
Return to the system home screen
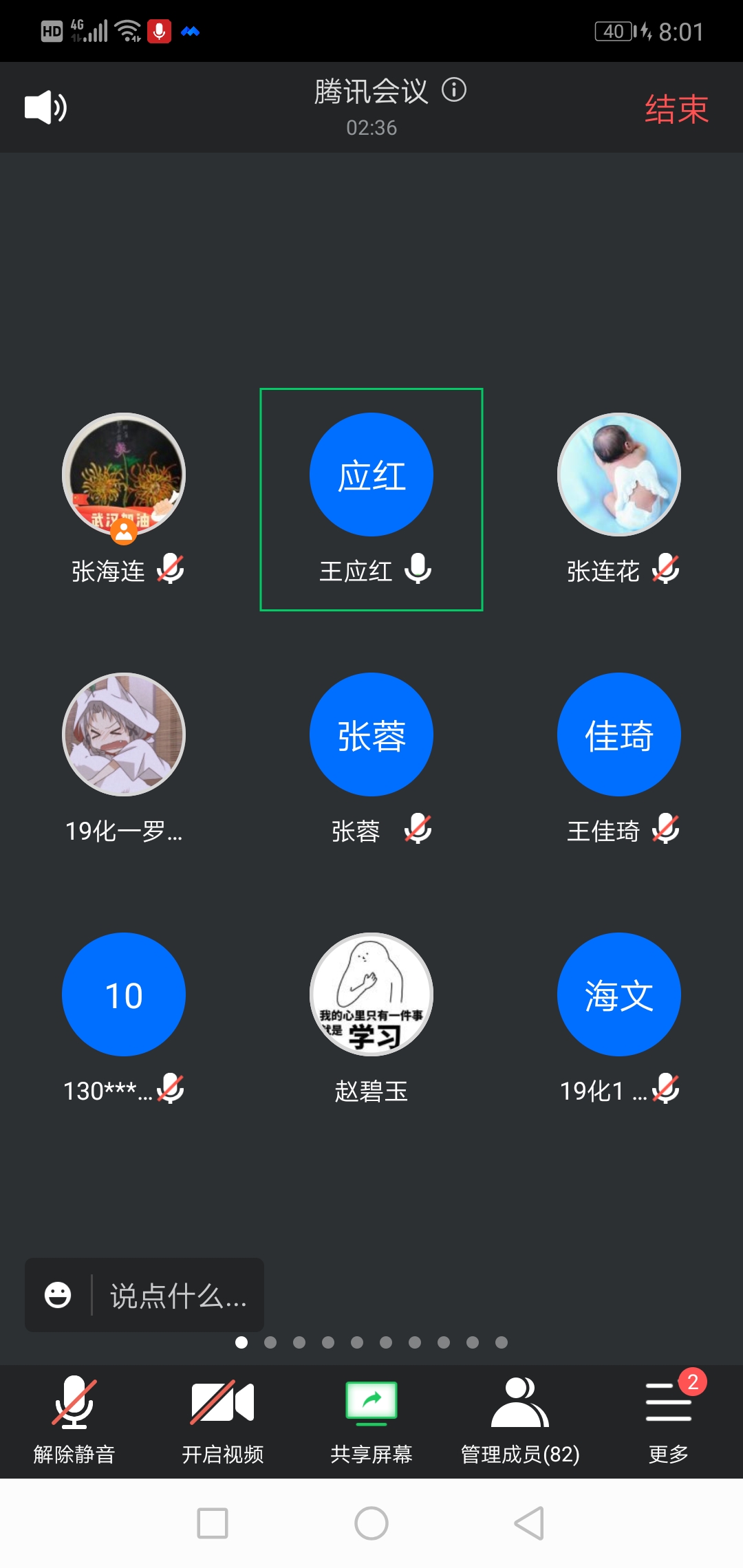tap(371, 1523)
